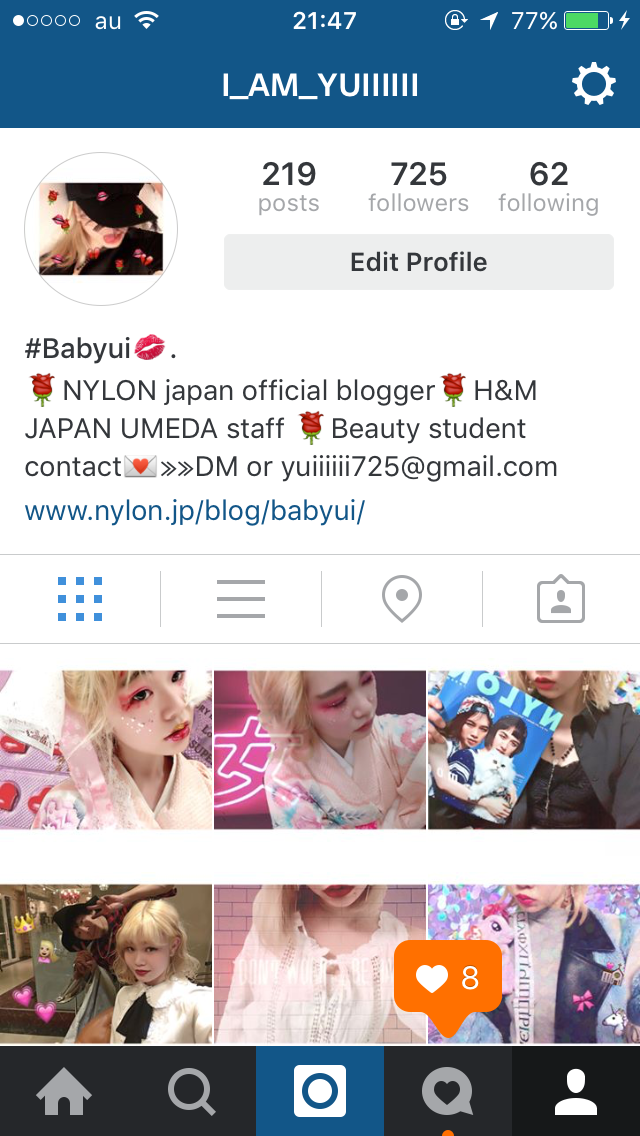Screen dimensions: 640x1136
Task: View the 62 following list
Action: point(548,187)
